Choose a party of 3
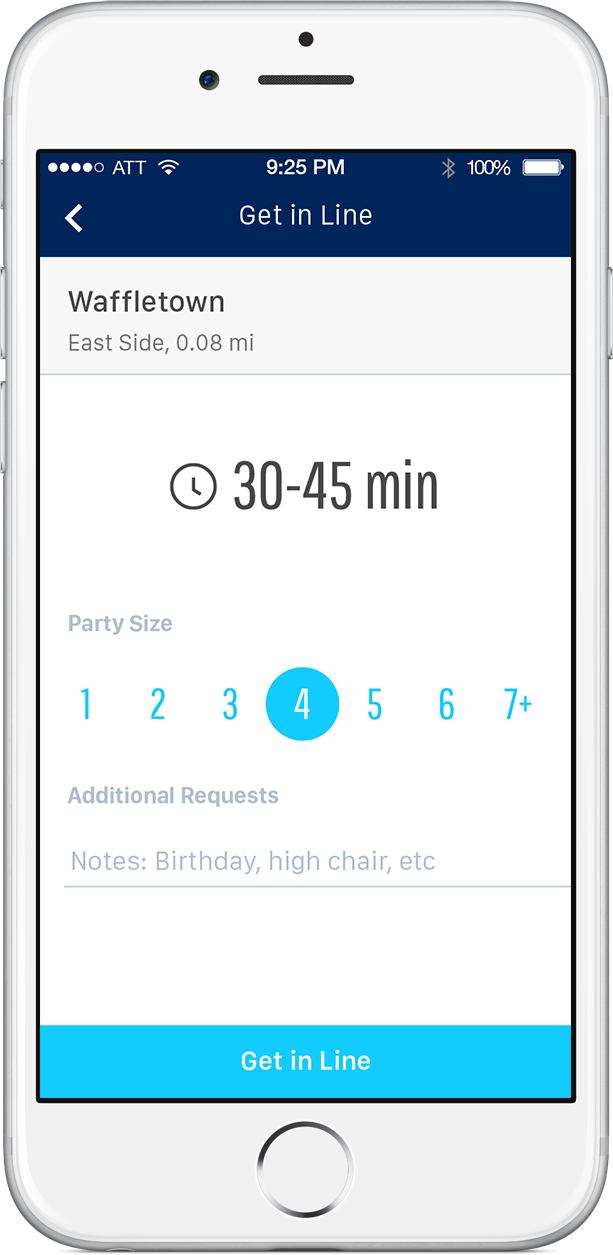The width and height of the screenshot is (613, 1255). tap(230, 704)
